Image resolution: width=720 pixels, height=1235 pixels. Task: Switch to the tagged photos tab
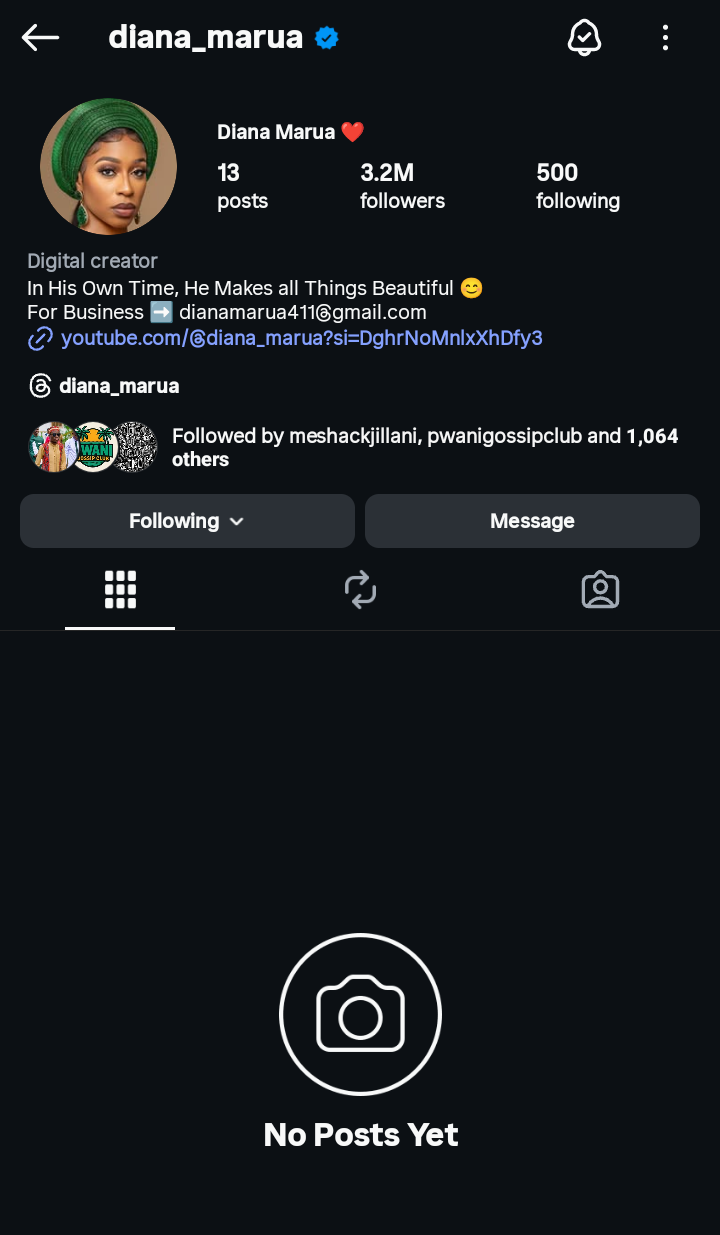pyautogui.click(x=600, y=590)
